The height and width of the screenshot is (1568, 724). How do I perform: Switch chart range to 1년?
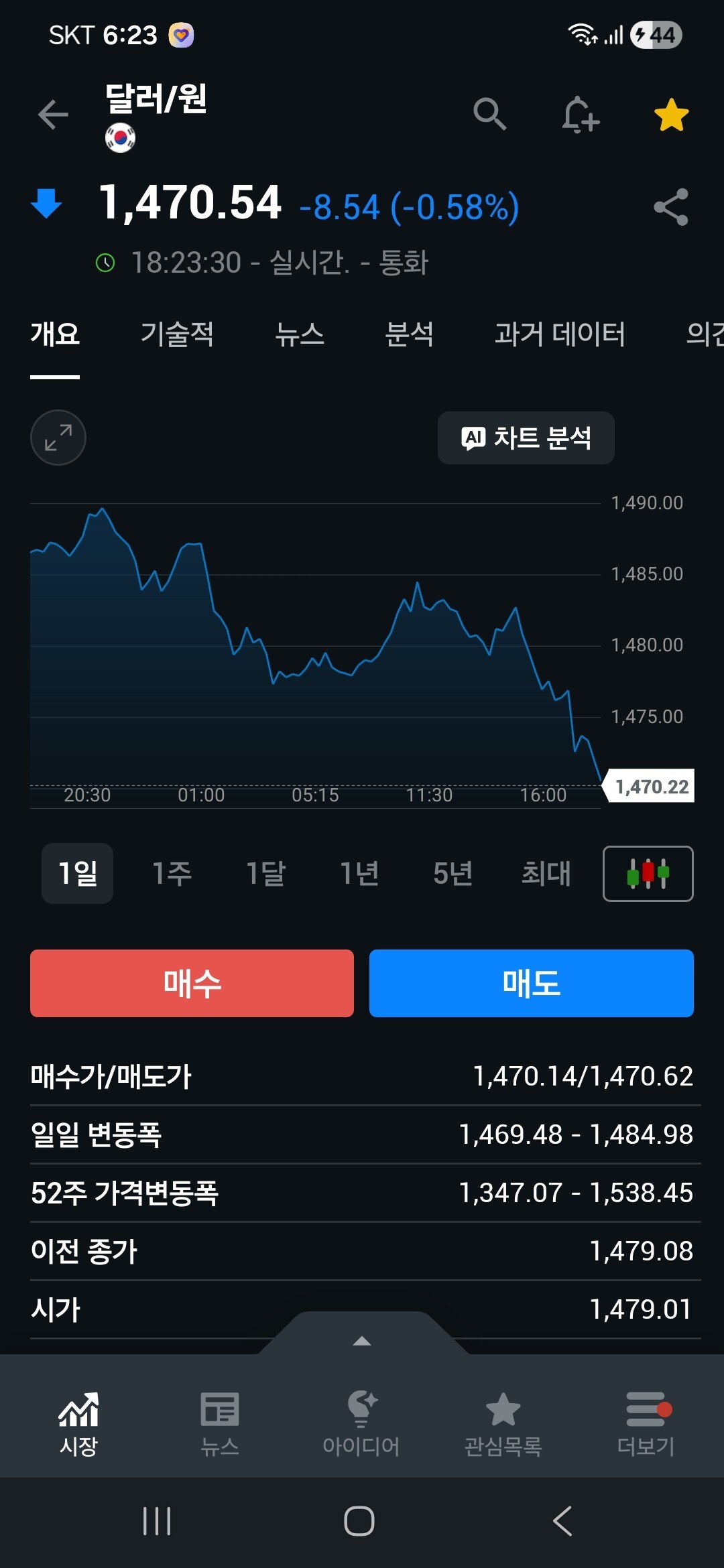(359, 873)
